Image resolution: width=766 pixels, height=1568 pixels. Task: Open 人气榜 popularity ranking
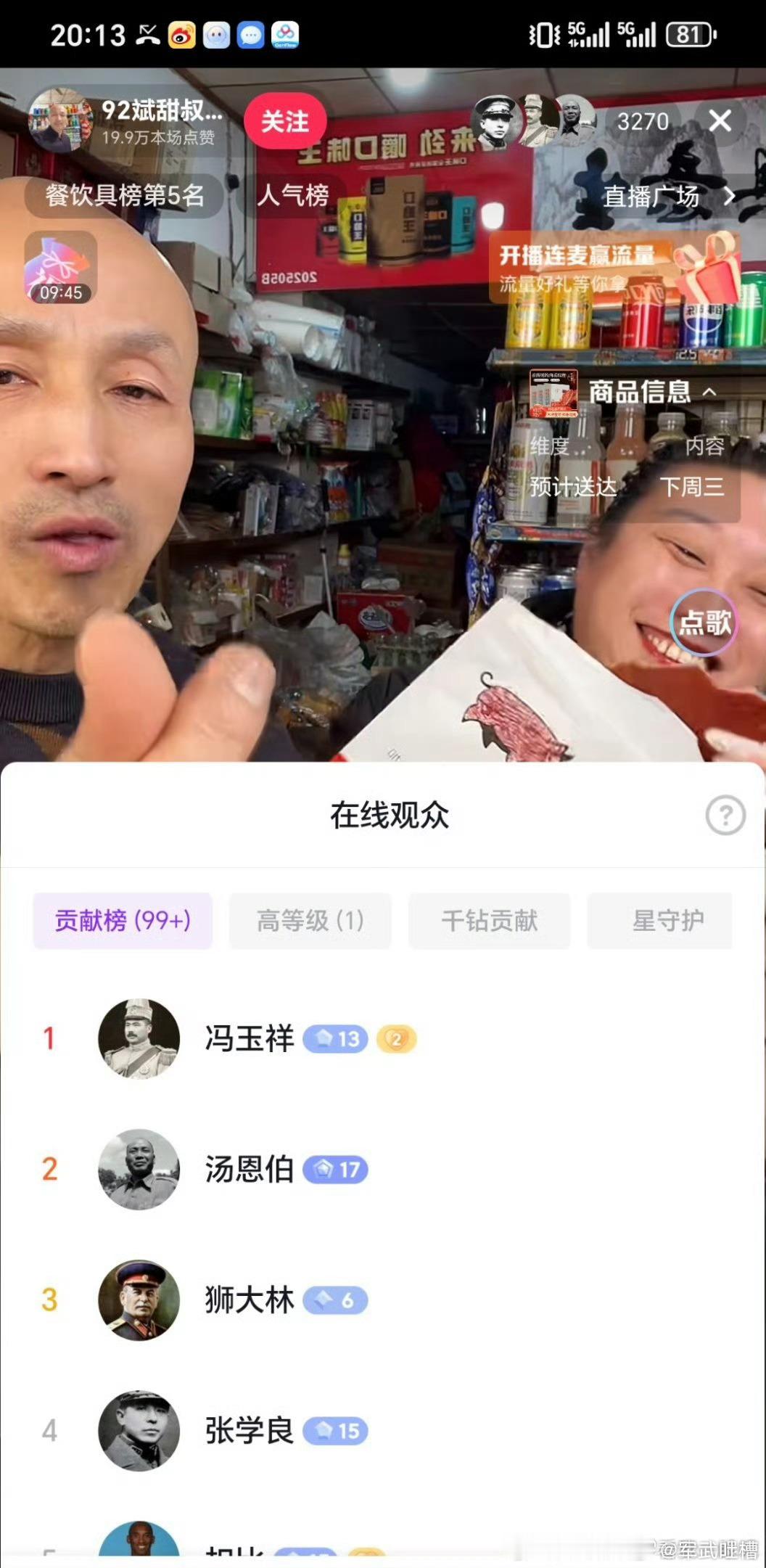(293, 195)
